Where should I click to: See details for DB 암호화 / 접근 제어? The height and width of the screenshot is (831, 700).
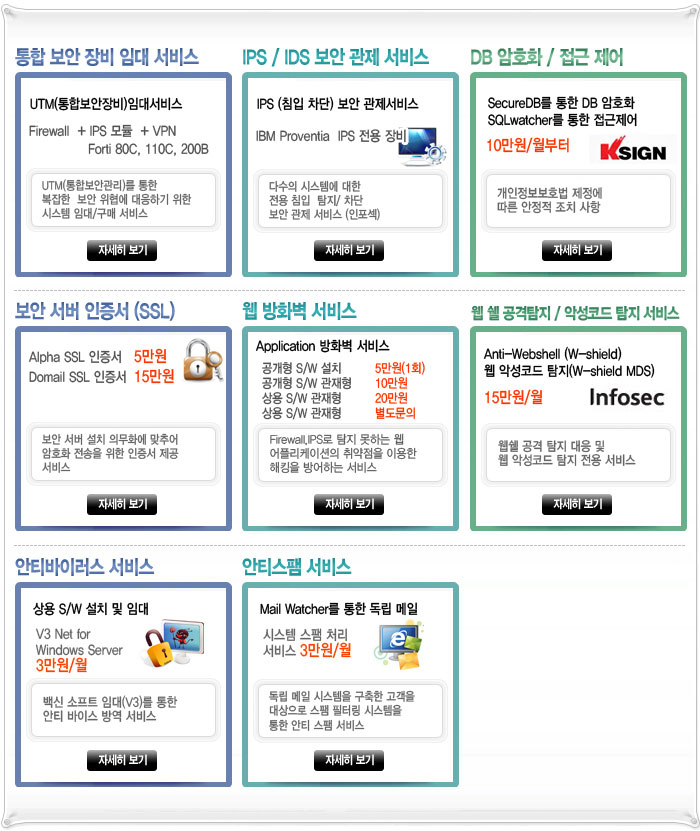[x=577, y=251]
